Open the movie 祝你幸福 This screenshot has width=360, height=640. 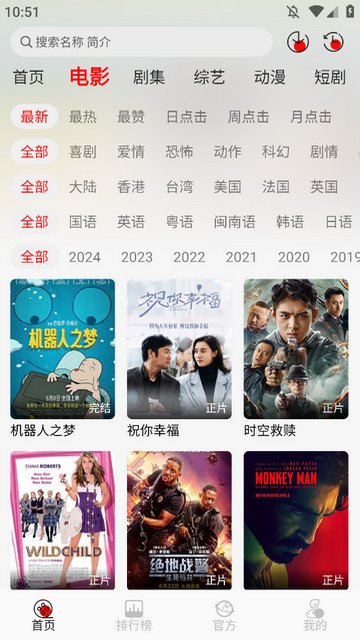pyautogui.click(x=179, y=358)
